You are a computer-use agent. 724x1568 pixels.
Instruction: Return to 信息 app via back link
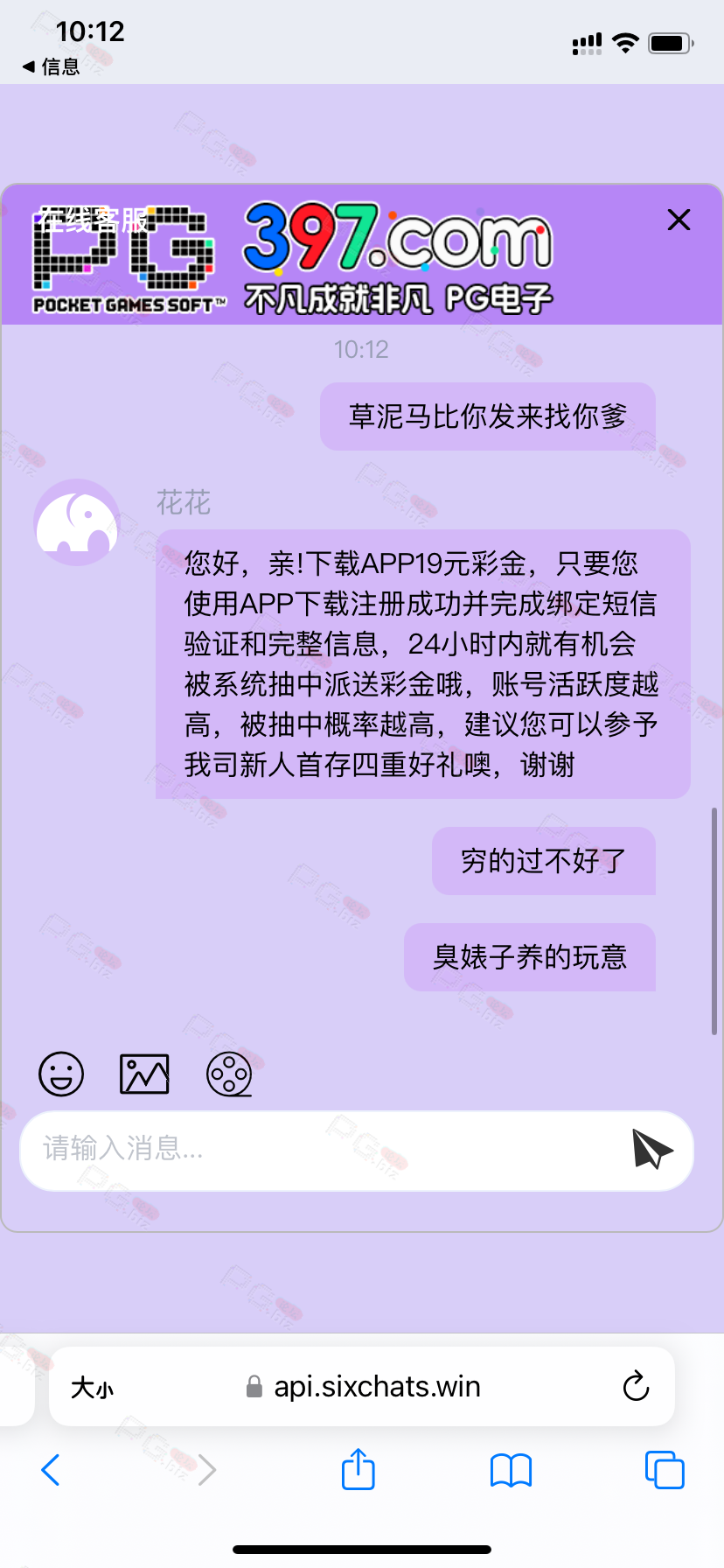51,66
